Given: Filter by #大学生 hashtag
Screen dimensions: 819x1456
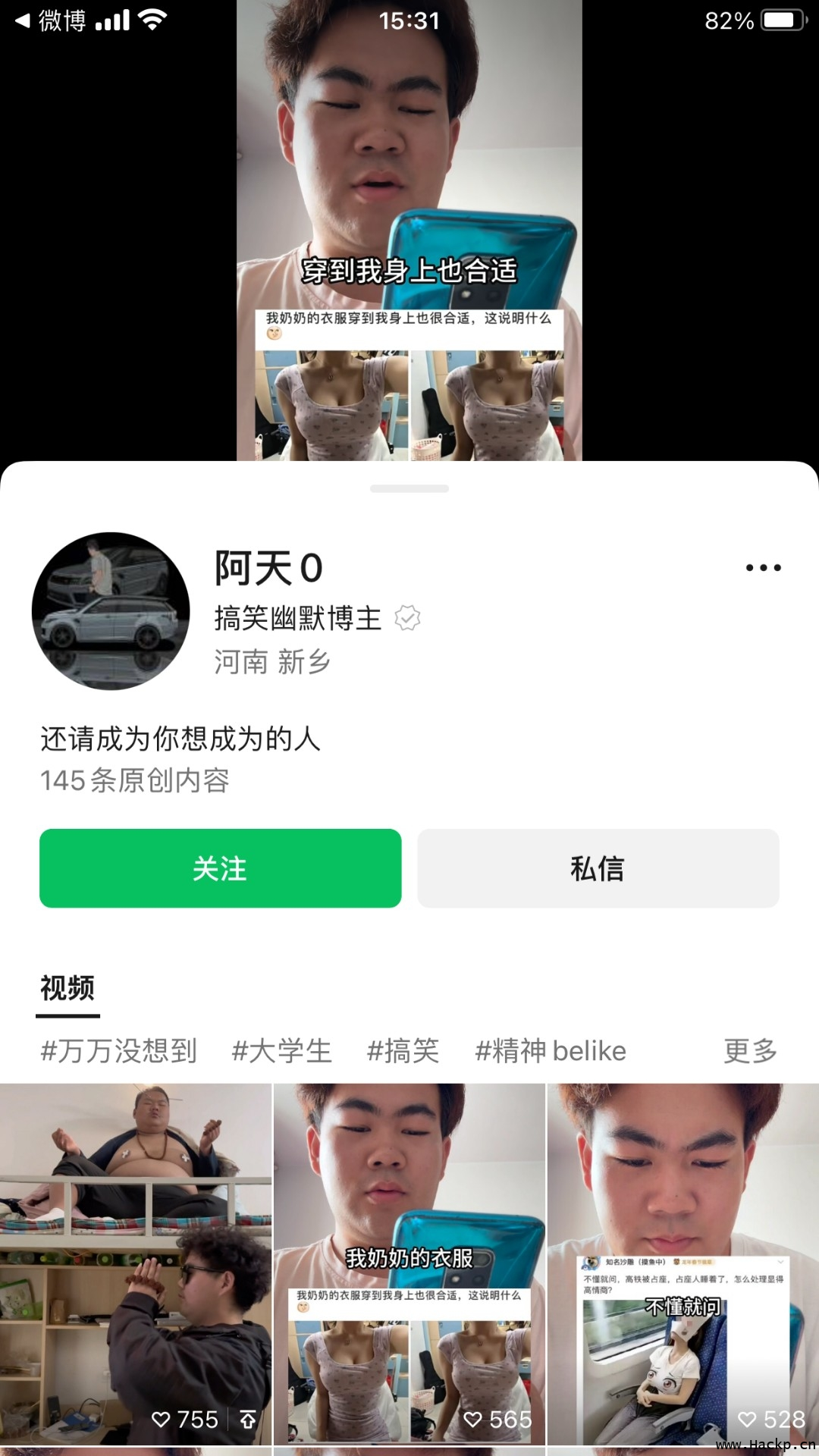Looking at the screenshot, I should [281, 1051].
